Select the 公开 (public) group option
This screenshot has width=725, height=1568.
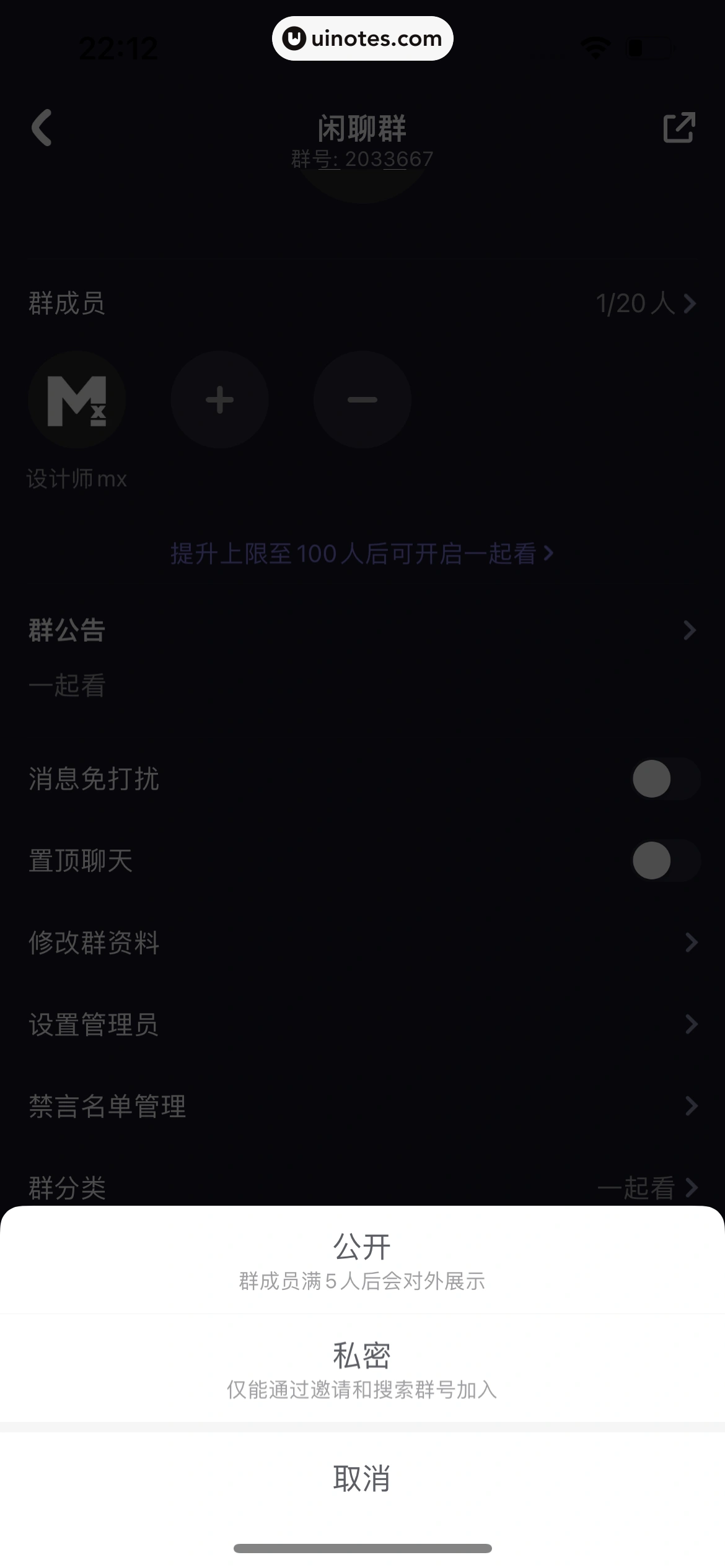362,1261
